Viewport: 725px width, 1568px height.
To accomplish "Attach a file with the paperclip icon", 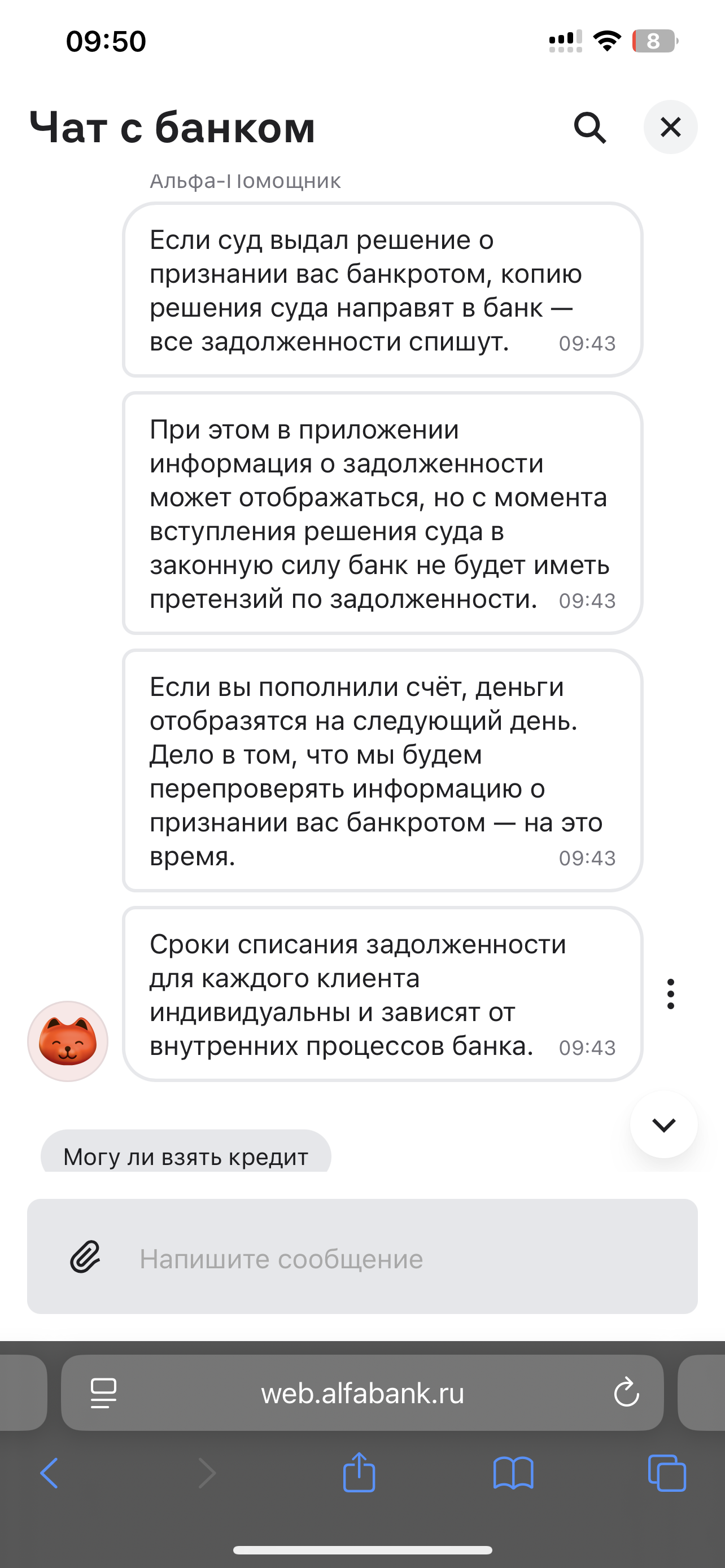I will [x=85, y=1258].
